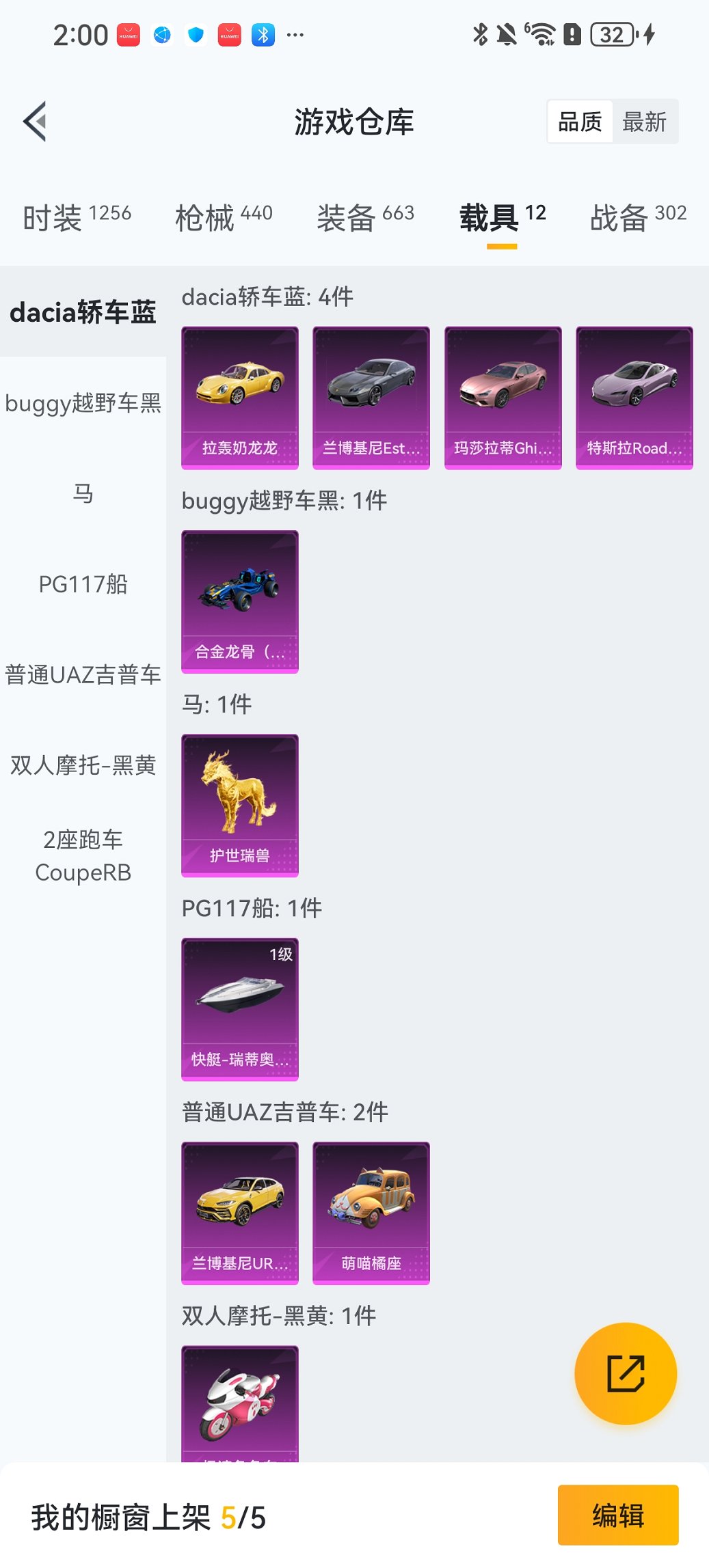
Task: Switch to the 枪械 tab
Action: coord(224,217)
